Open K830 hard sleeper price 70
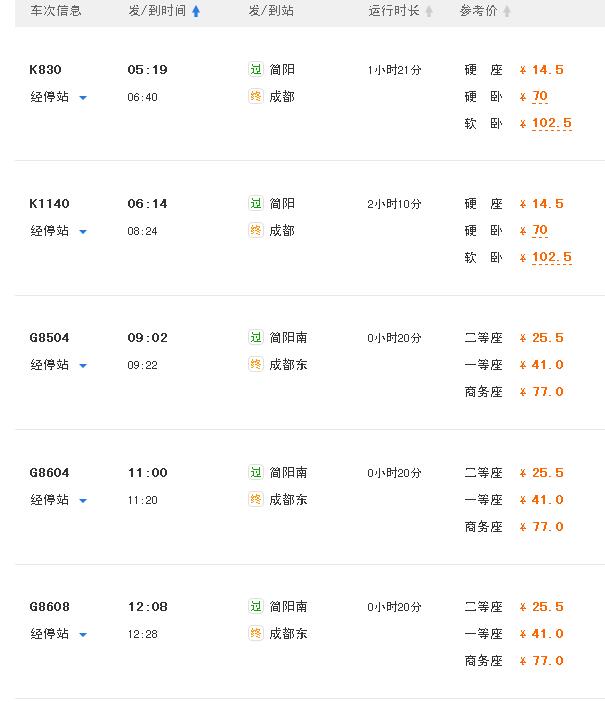The height and width of the screenshot is (702, 605). tap(540, 97)
